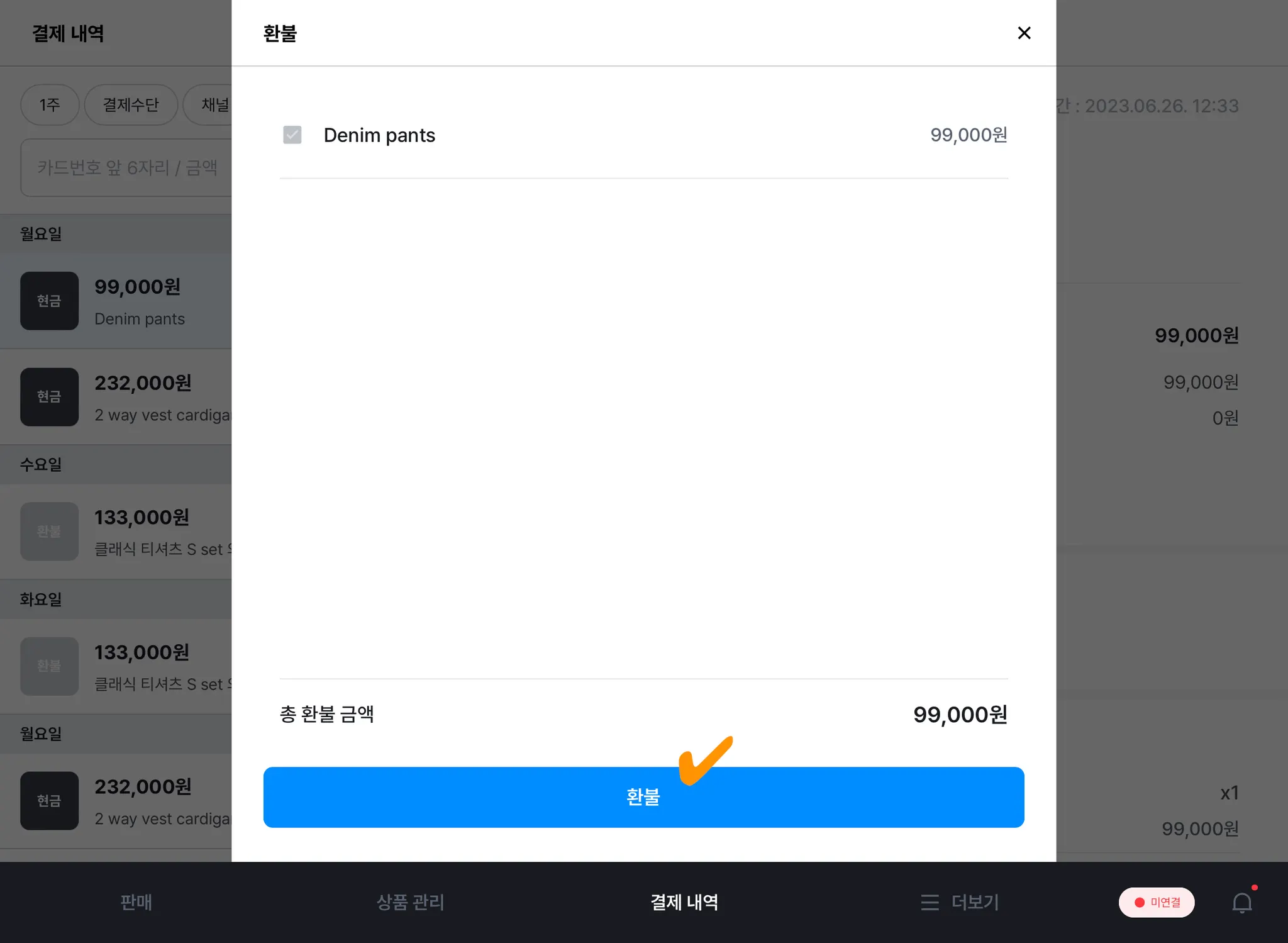Go to the 결제 내역 tab
The image size is (1288, 943).
684,902
